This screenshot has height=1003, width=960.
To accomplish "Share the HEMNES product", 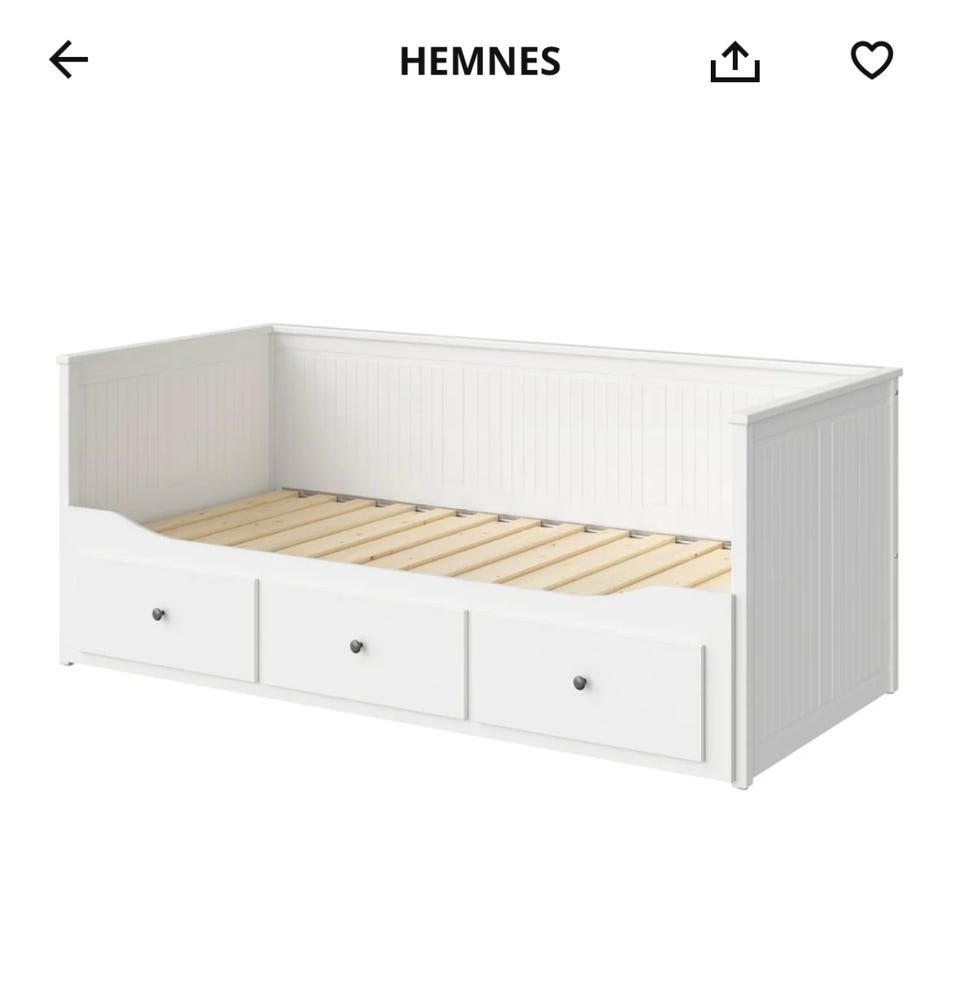I will pyautogui.click(x=735, y=63).
